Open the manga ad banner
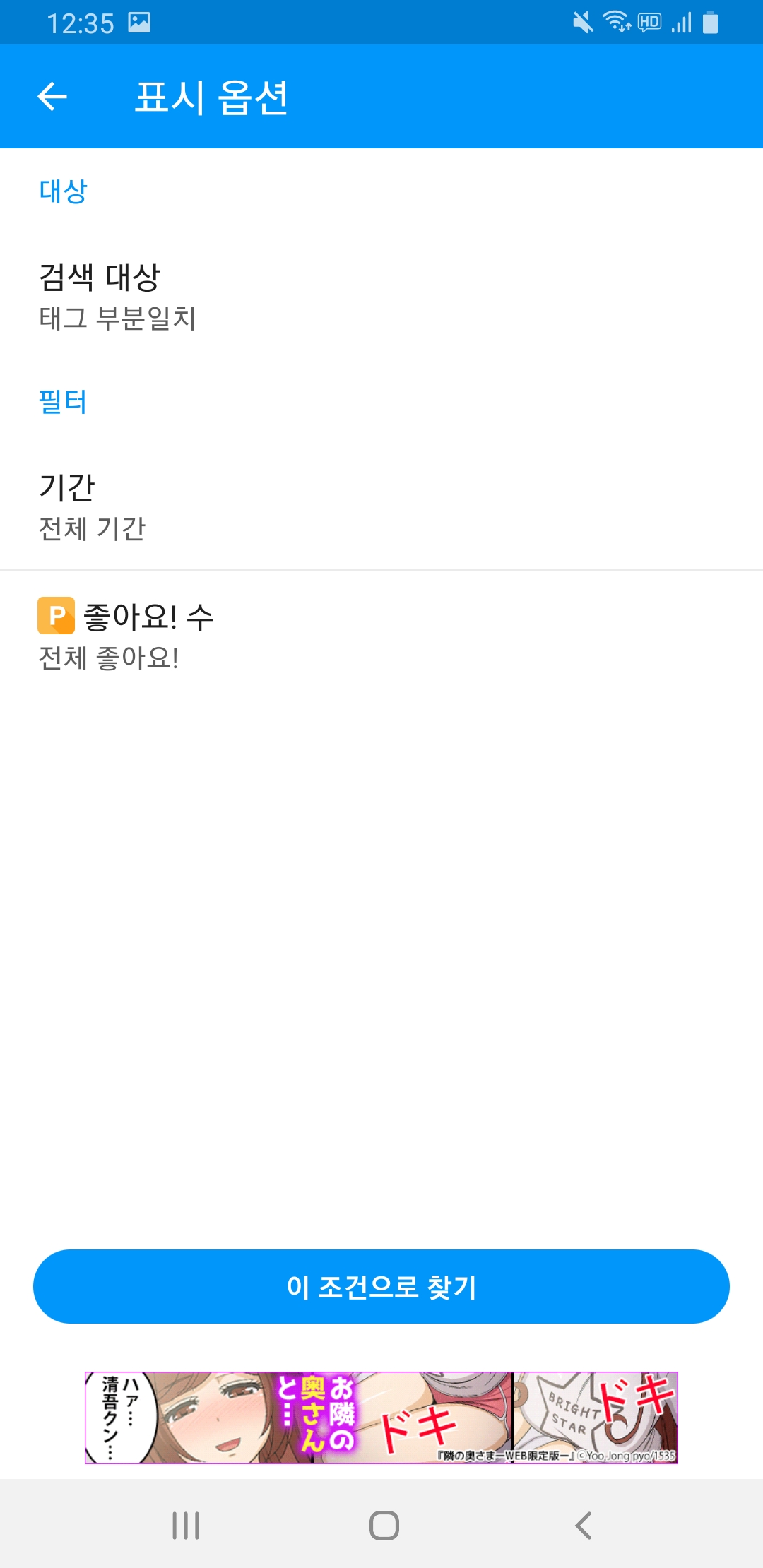Screen dimensions: 763x1568 pyautogui.click(x=381, y=1418)
